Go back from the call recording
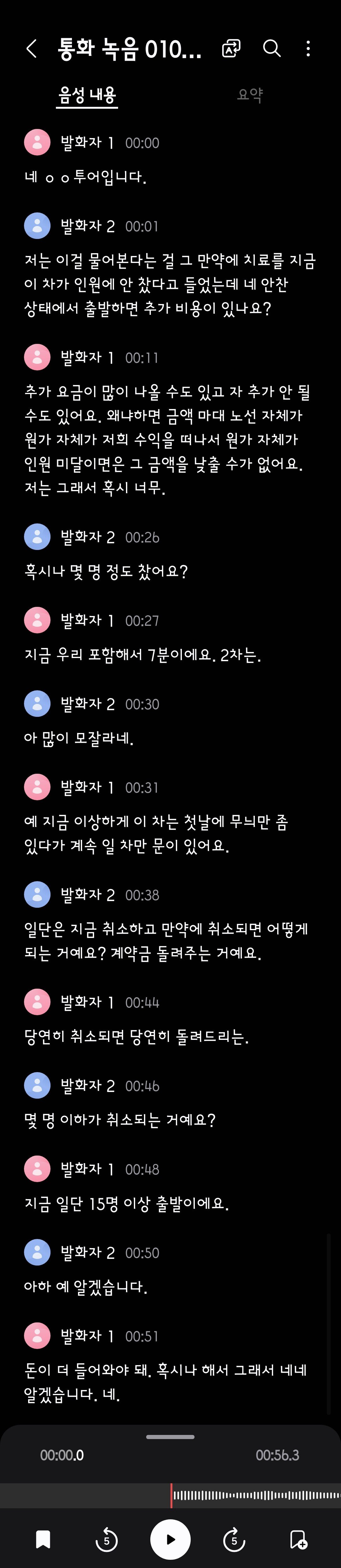This screenshot has width=341, height=1568. [x=32, y=49]
